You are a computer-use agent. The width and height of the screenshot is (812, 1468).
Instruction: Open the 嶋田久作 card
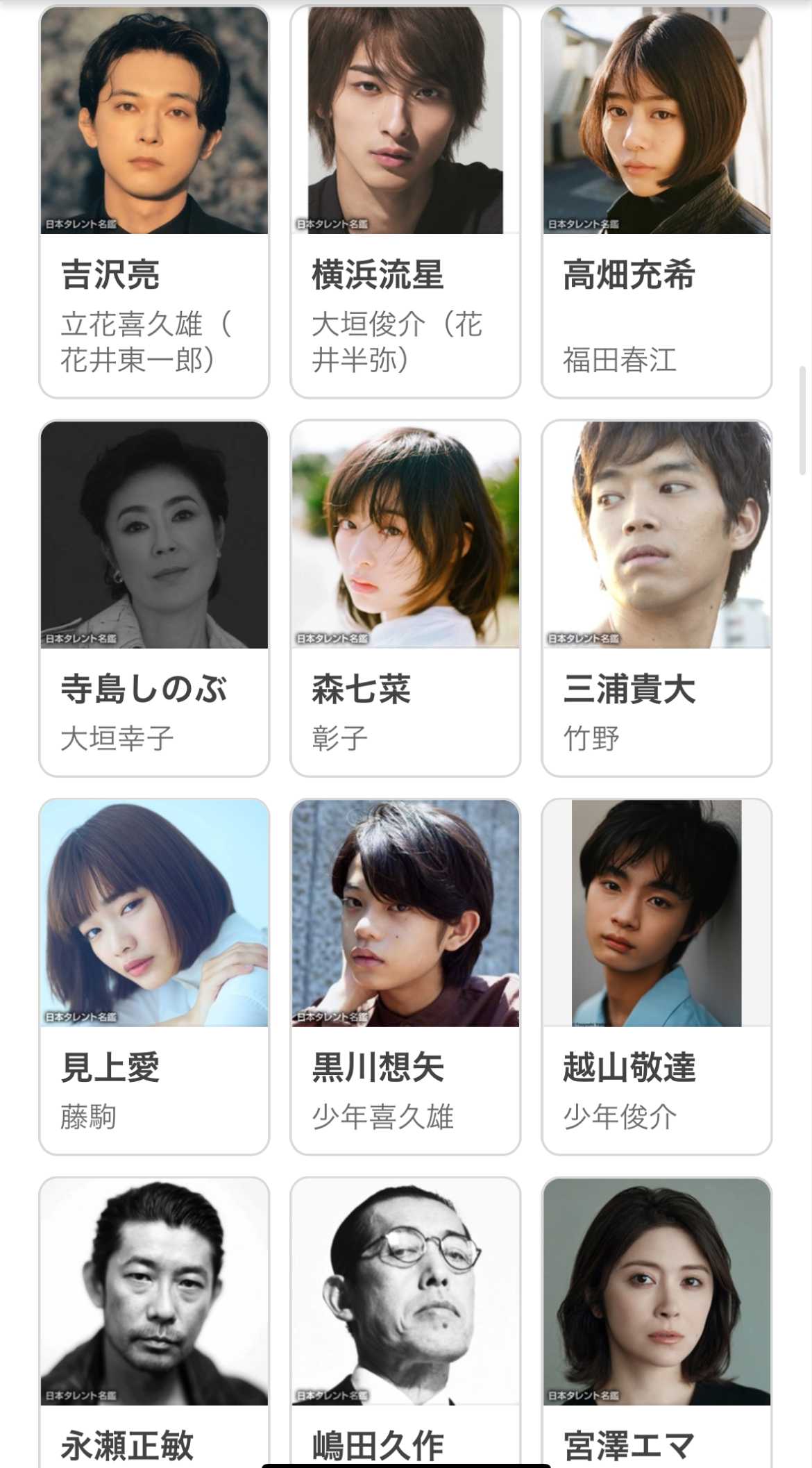pos(405,1319)
